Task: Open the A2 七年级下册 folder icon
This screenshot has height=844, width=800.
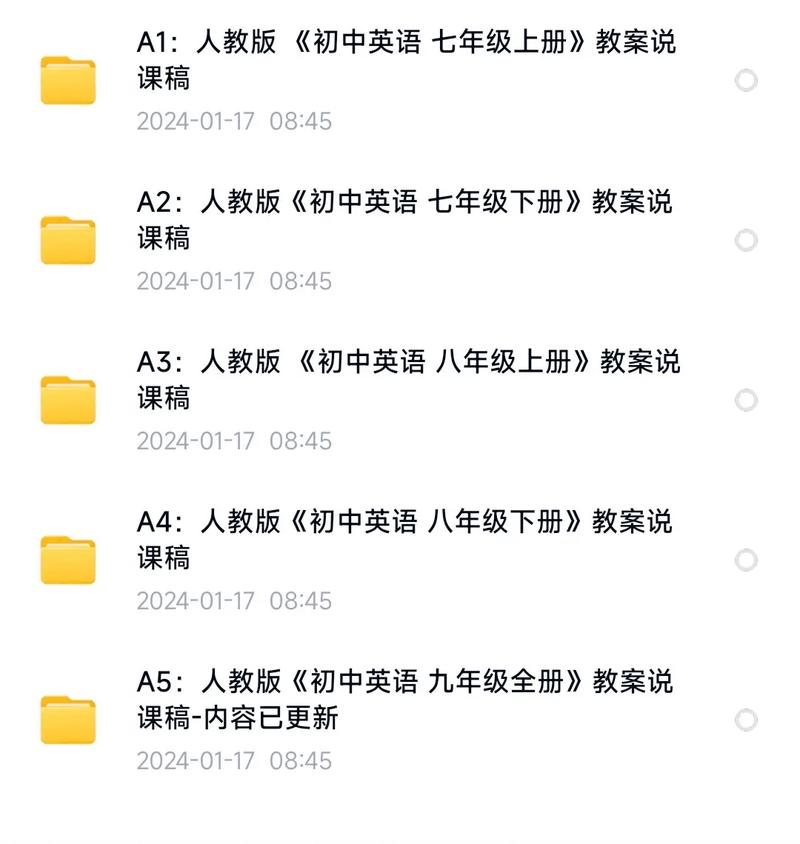Action: tap(66, 240)
